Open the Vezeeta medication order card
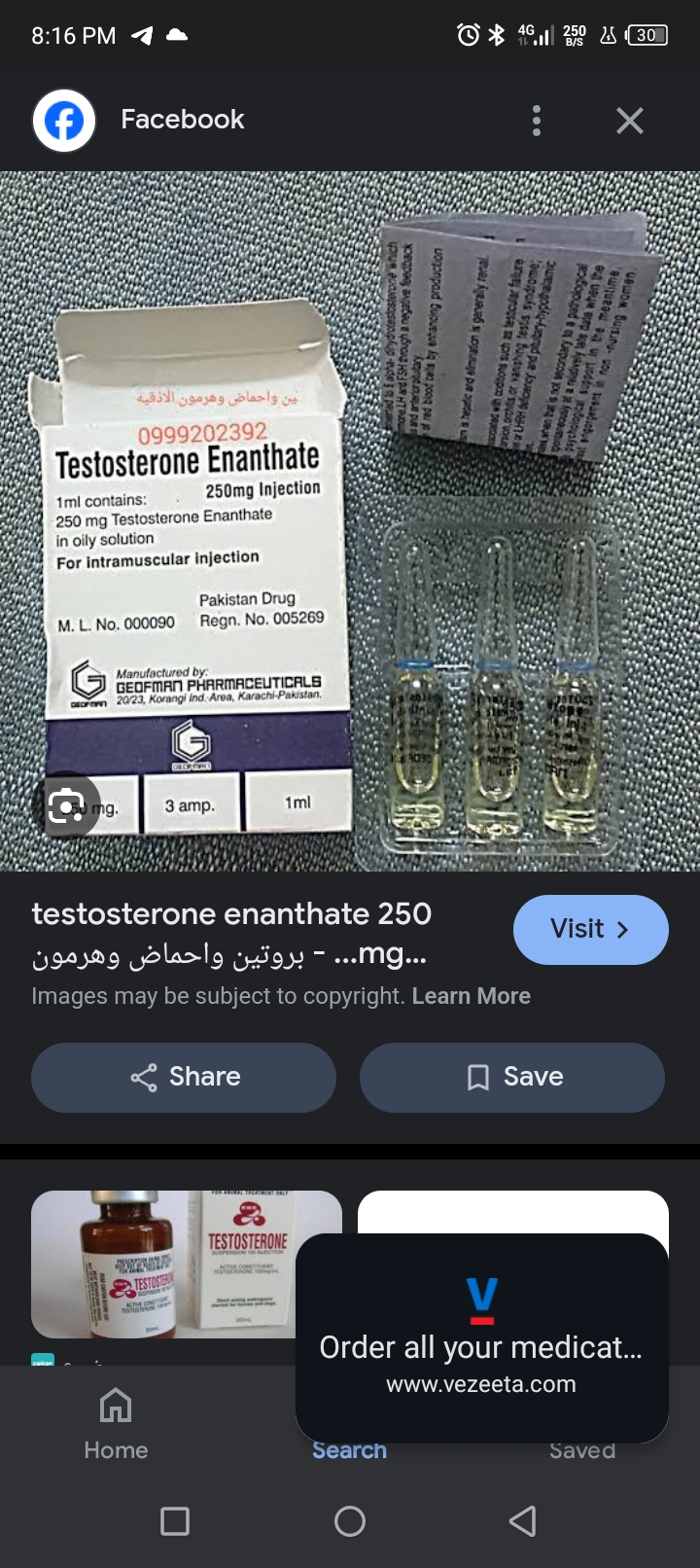The image size is (700, 1568). click(x=481, y=1337)
